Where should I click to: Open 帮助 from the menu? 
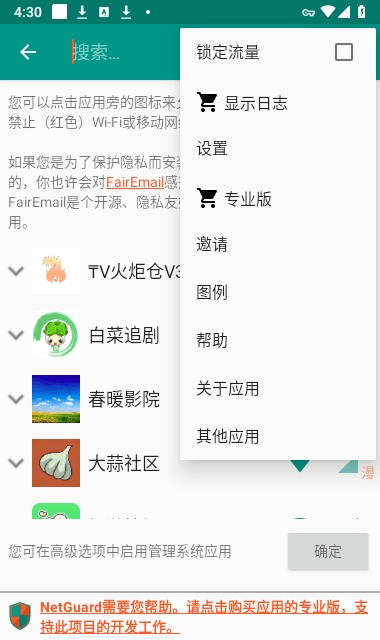click(x=278, y=340)
